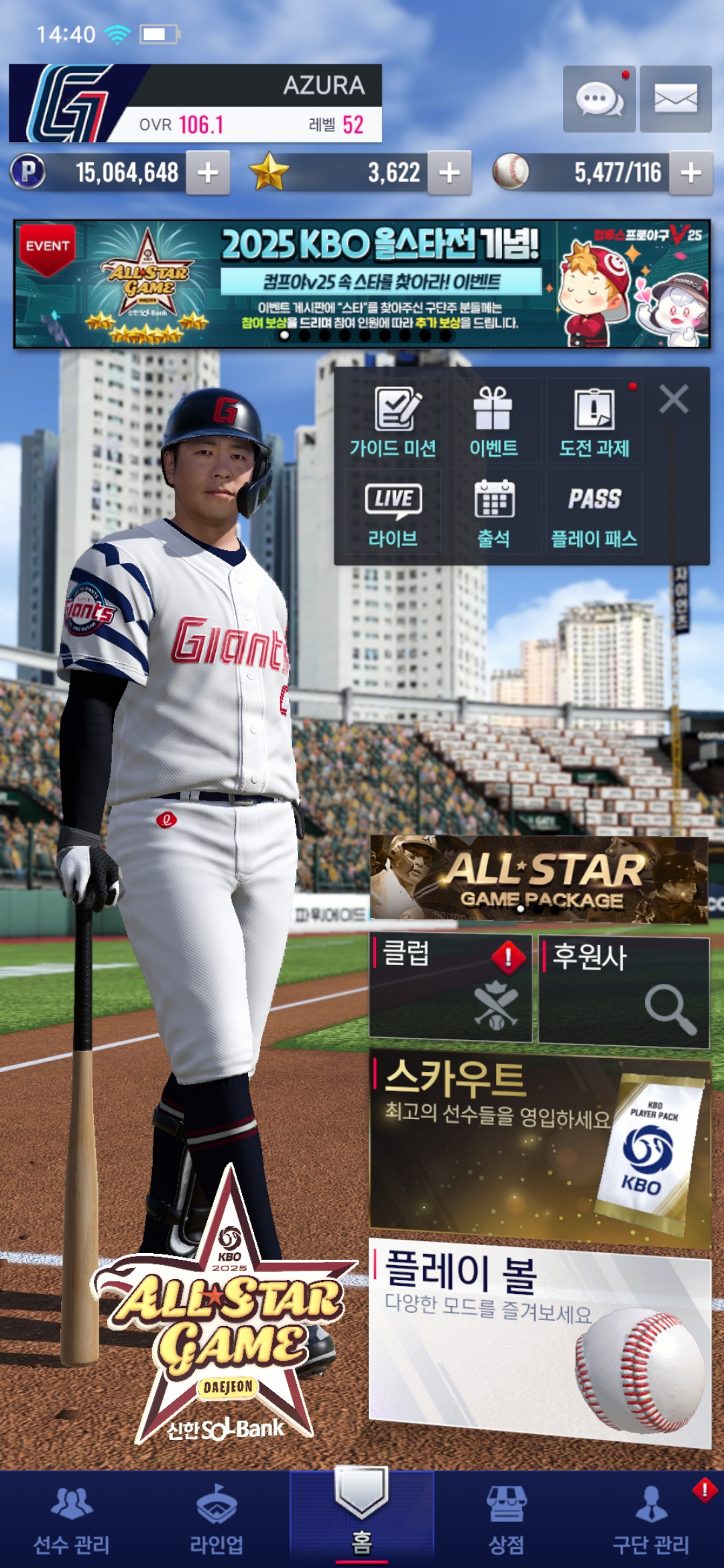Open the chat bubble icon
This screenshot has width=724, height=1568.
(x=599, y=100)
